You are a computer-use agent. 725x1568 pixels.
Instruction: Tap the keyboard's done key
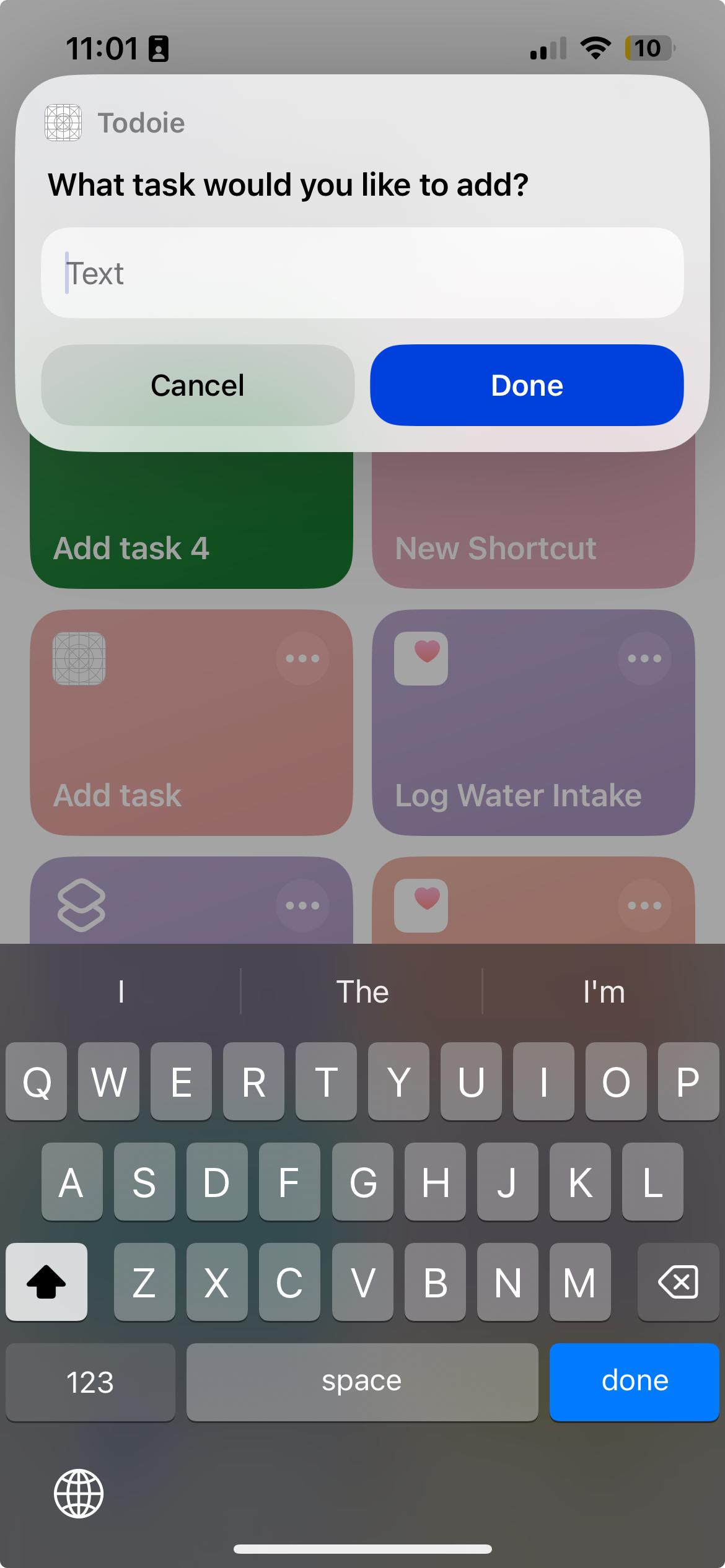pyautogui.click(x=634, y=1382)
